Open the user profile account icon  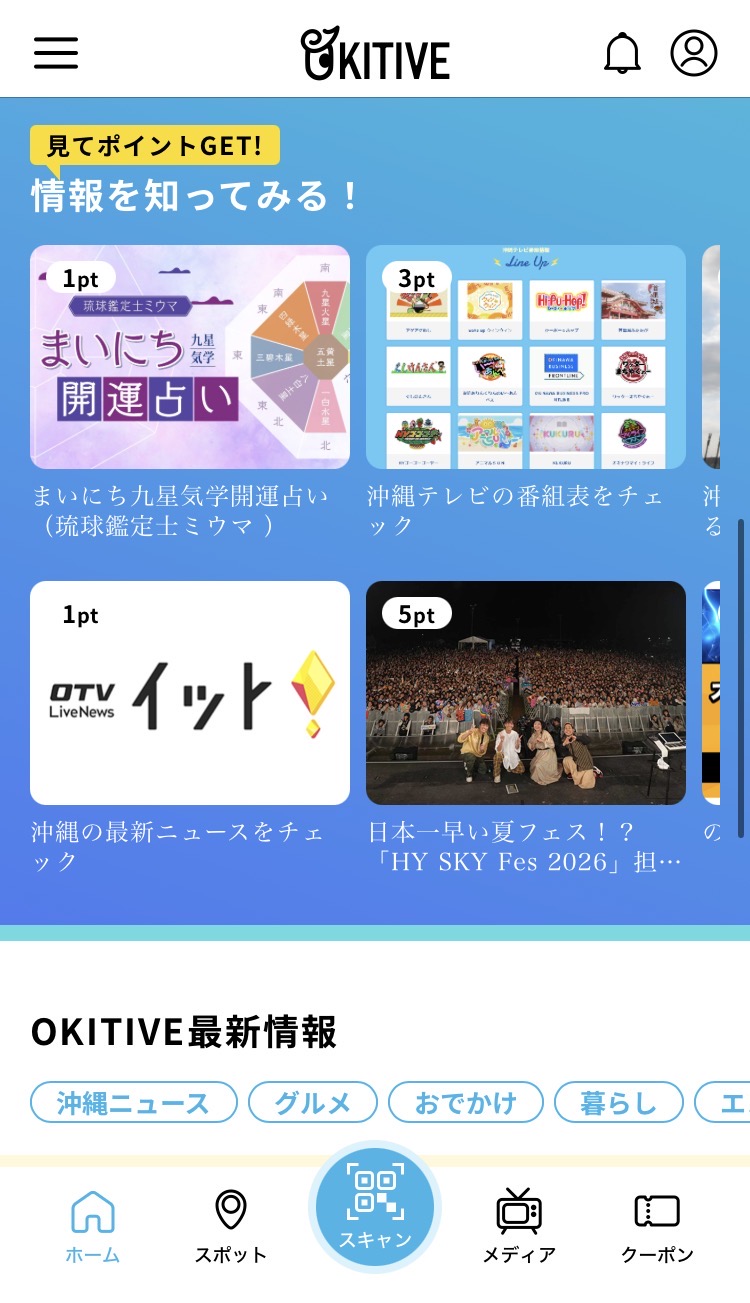[x=694, y=54]
